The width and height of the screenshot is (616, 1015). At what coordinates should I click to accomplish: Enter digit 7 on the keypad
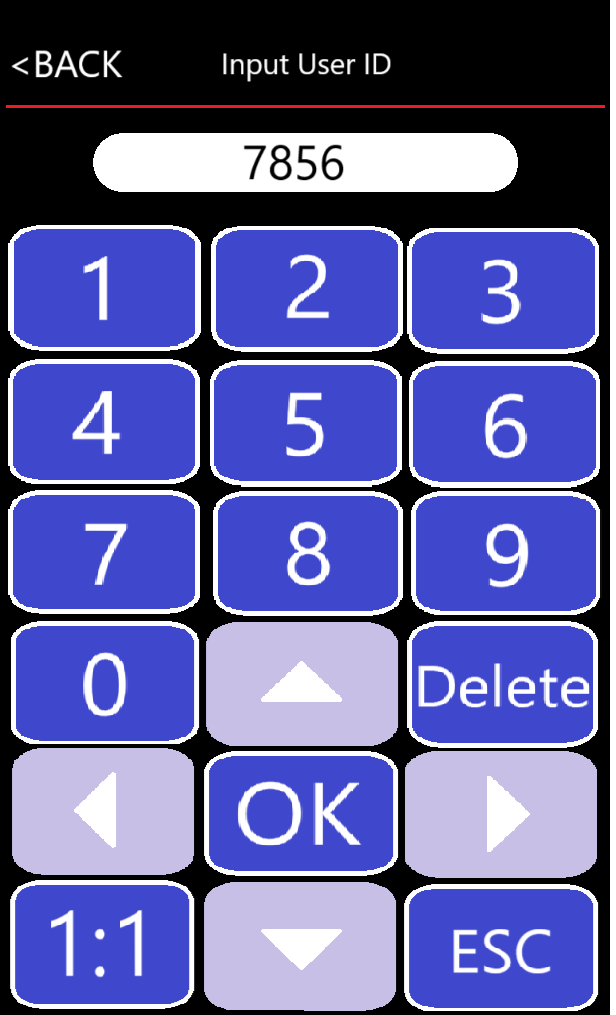coord(104,553)
